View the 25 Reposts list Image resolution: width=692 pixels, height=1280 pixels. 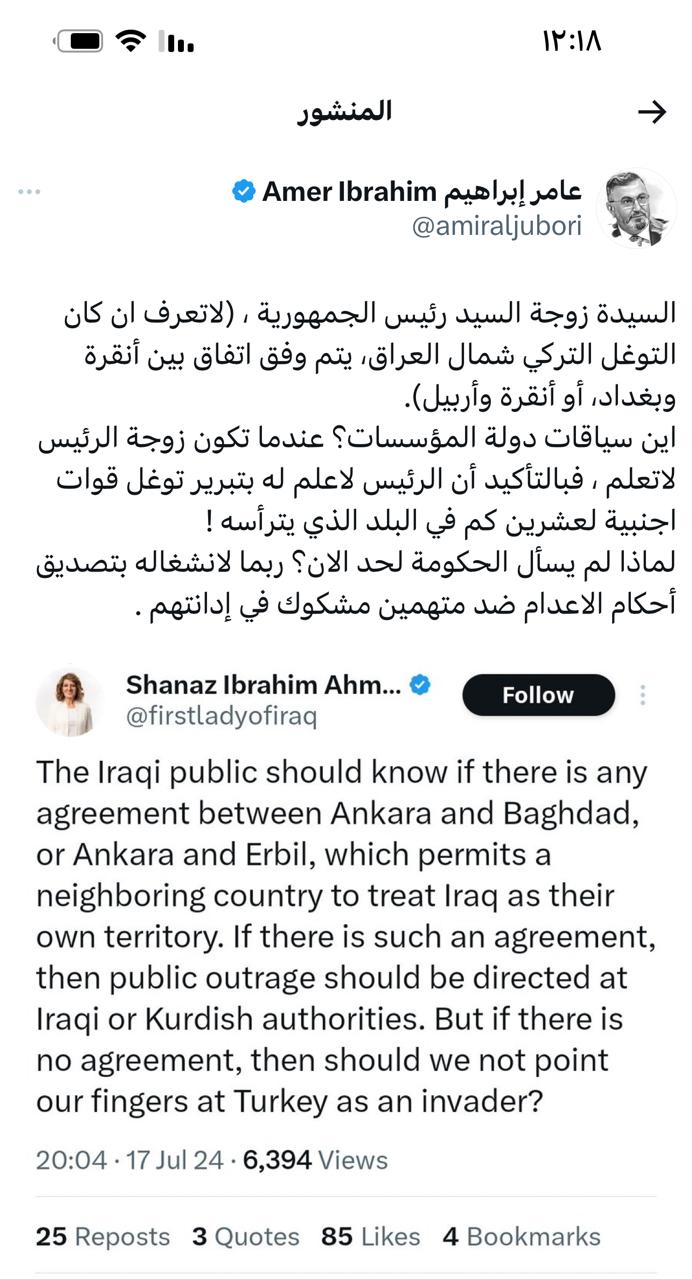[x=103, y=1236]
